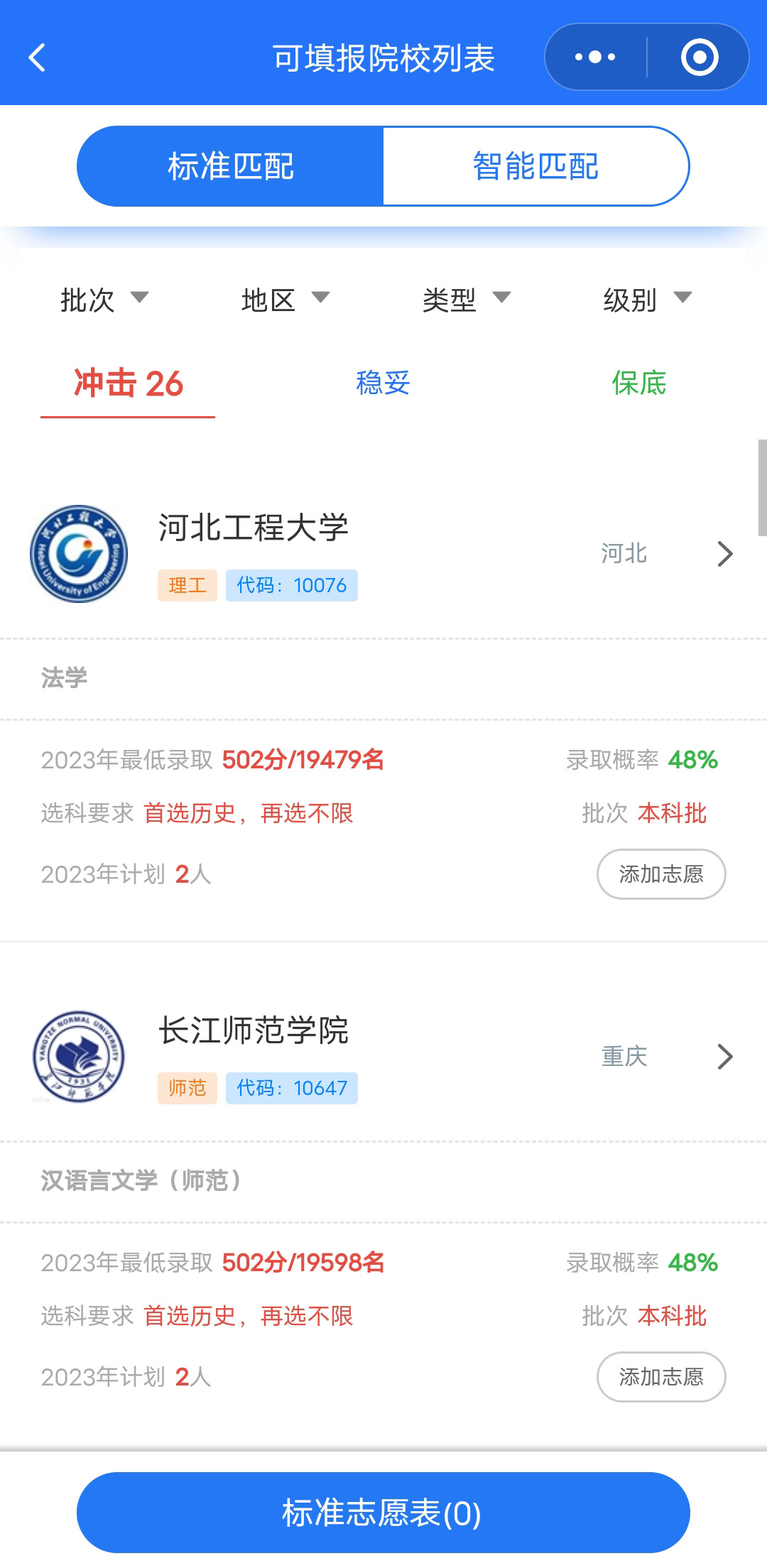The height and width of the screenshot is (1568, 767).
Task: Open the 标准志愿表(0) list
Action: [x=383, y=1513]
